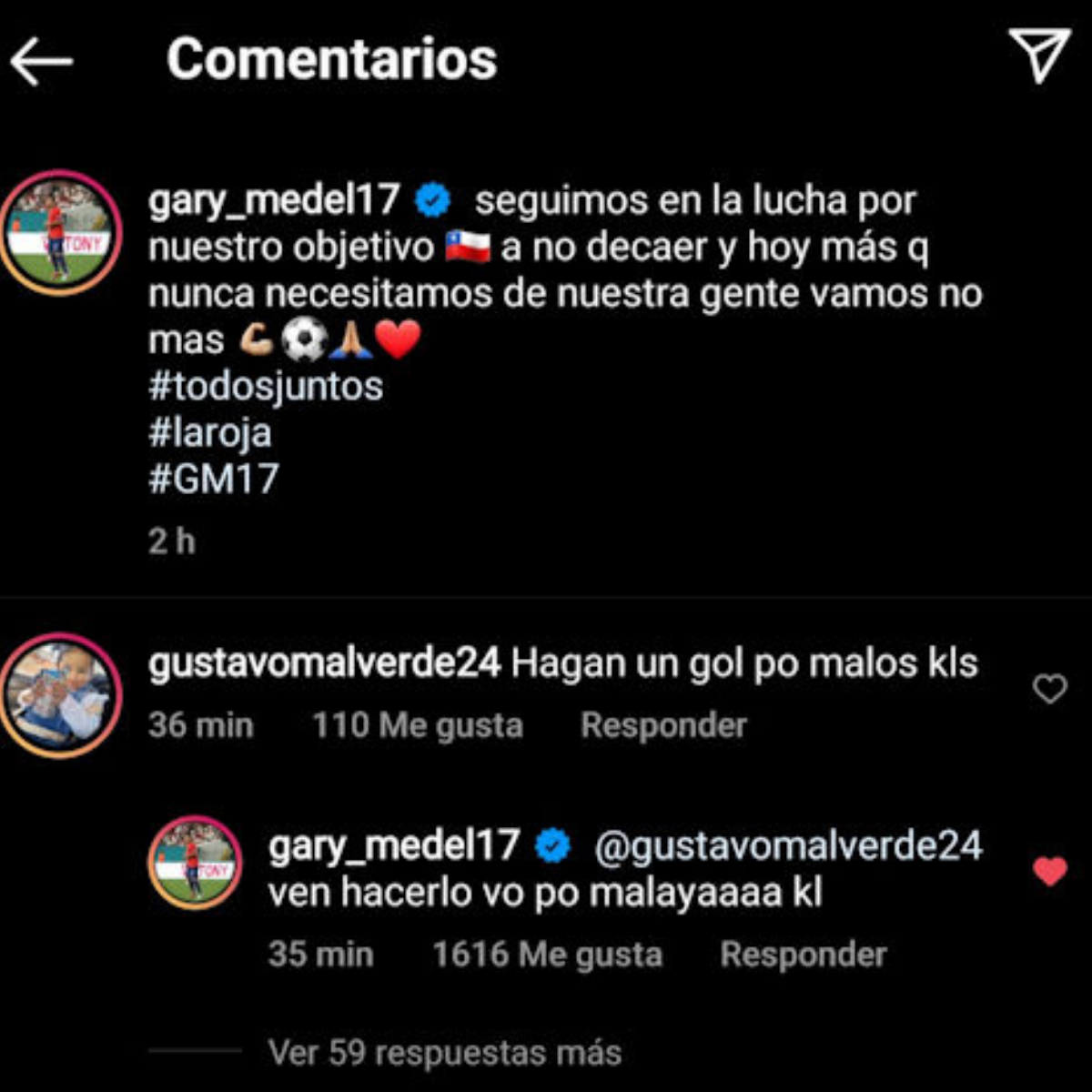Share post via paper plane icon
Image resolution: width=1092 pixels, height=1092 pixels.
[x=1038, y=56]
